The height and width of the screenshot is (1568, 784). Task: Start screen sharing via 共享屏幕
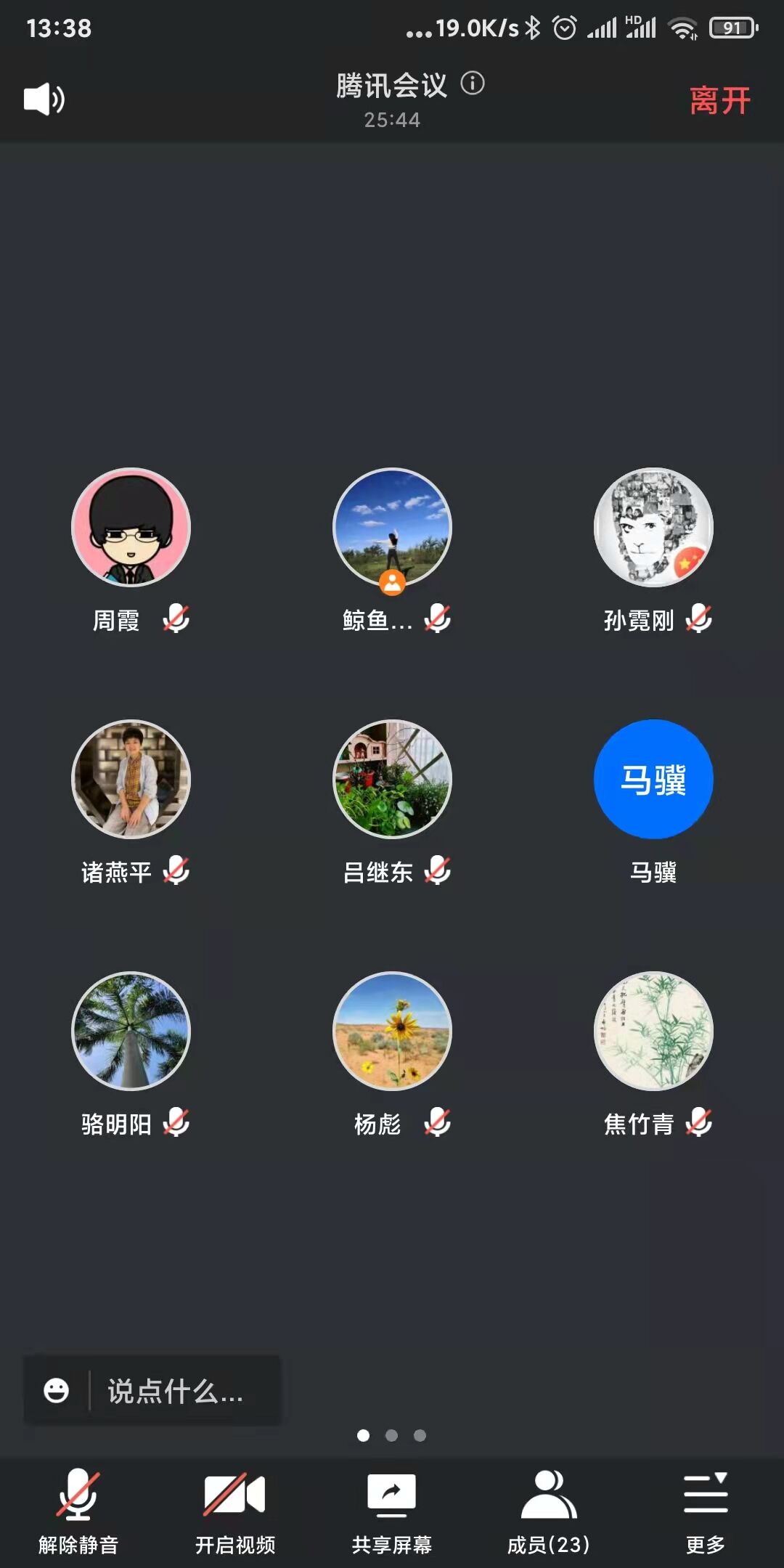point(392,1511)
